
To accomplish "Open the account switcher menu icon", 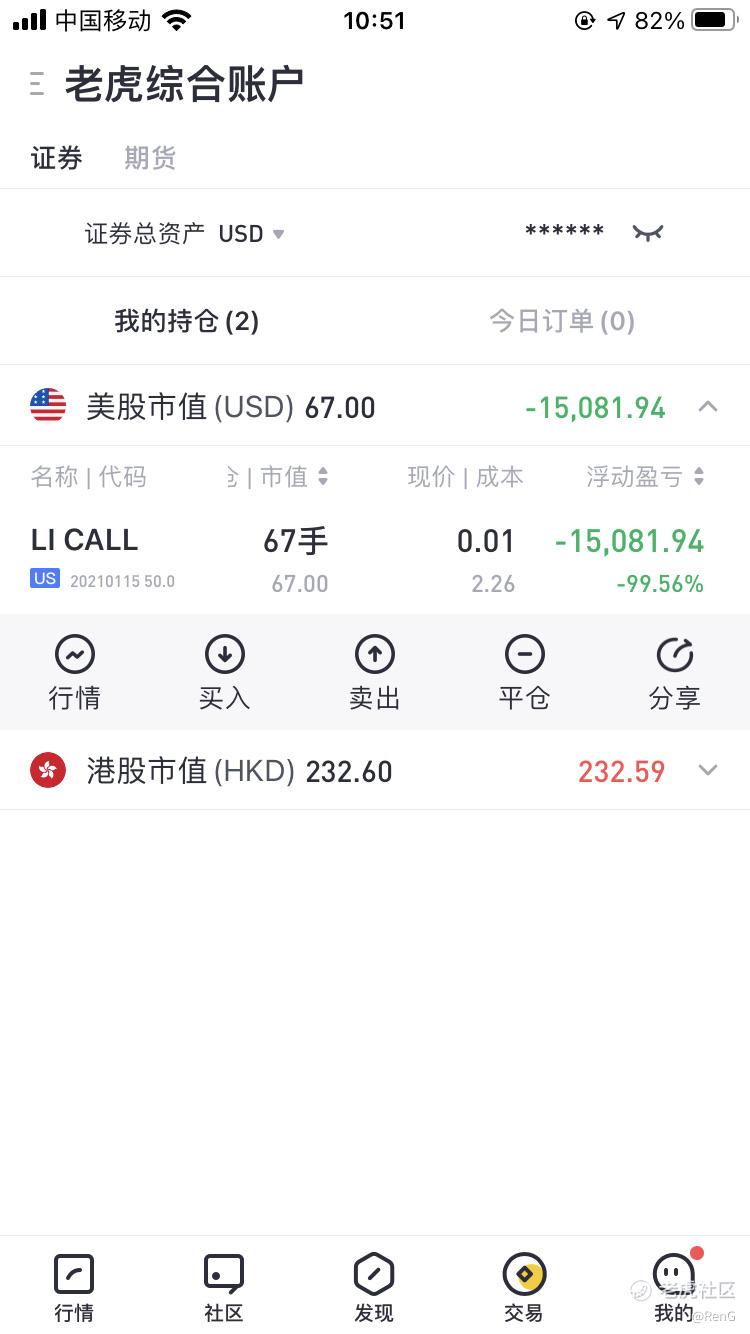I will [x=37, y=84].
